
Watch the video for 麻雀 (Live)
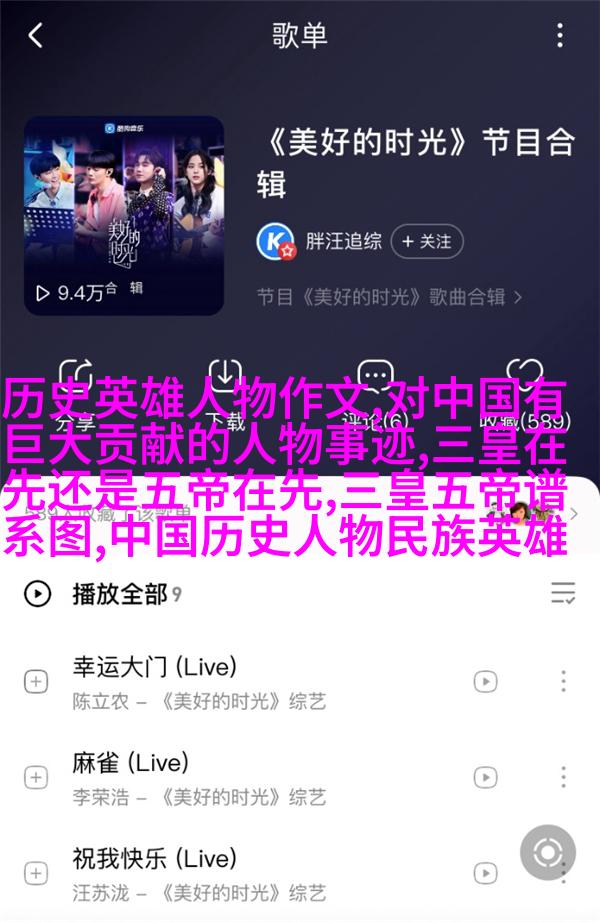pyautogui.click(x=485, y=778)
